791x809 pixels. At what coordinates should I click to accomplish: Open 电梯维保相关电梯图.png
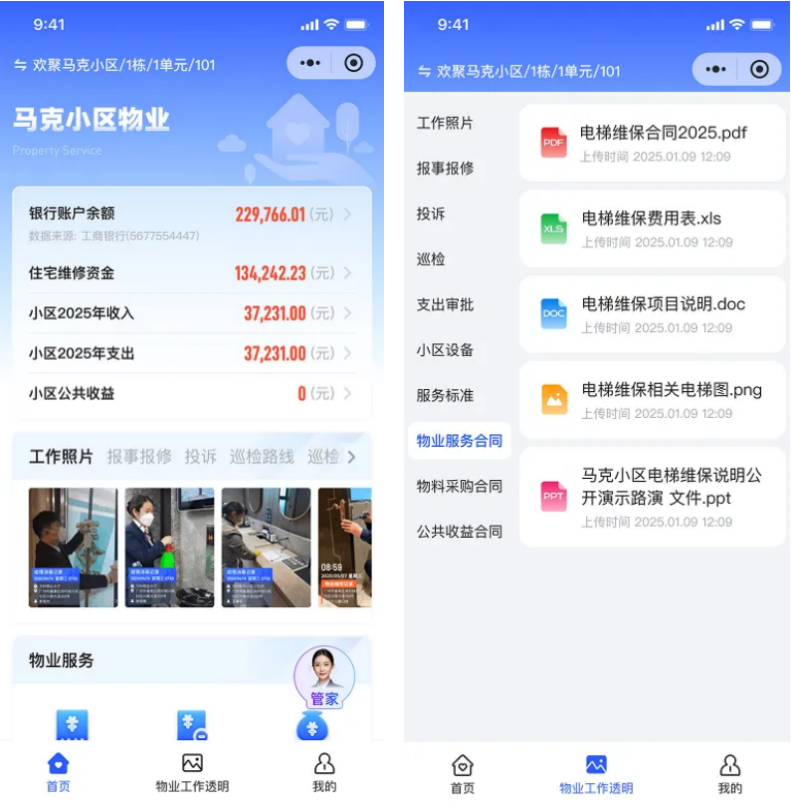pyautogui.click(x=652, y=400)
